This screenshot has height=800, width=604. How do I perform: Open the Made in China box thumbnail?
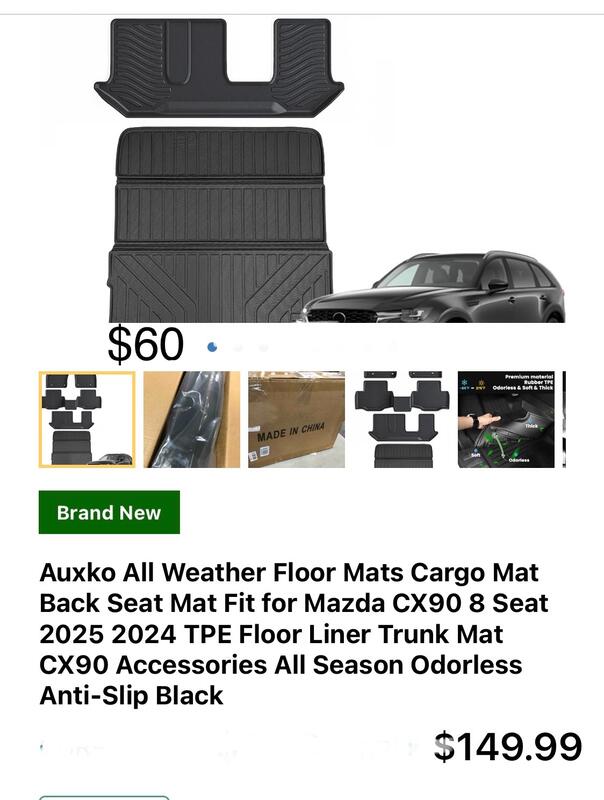coord(296,419)
